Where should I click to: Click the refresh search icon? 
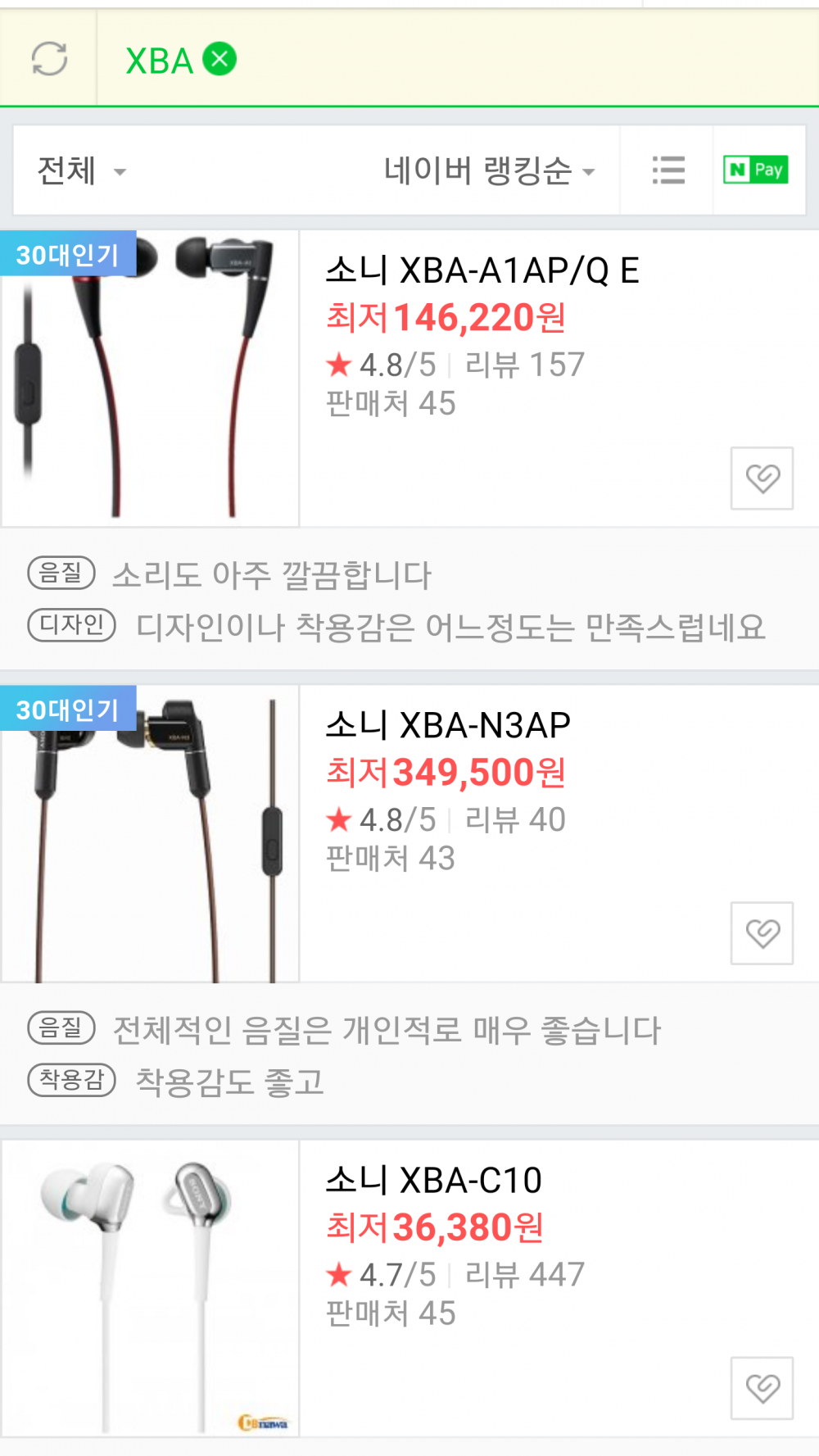[x=50, y=60]
